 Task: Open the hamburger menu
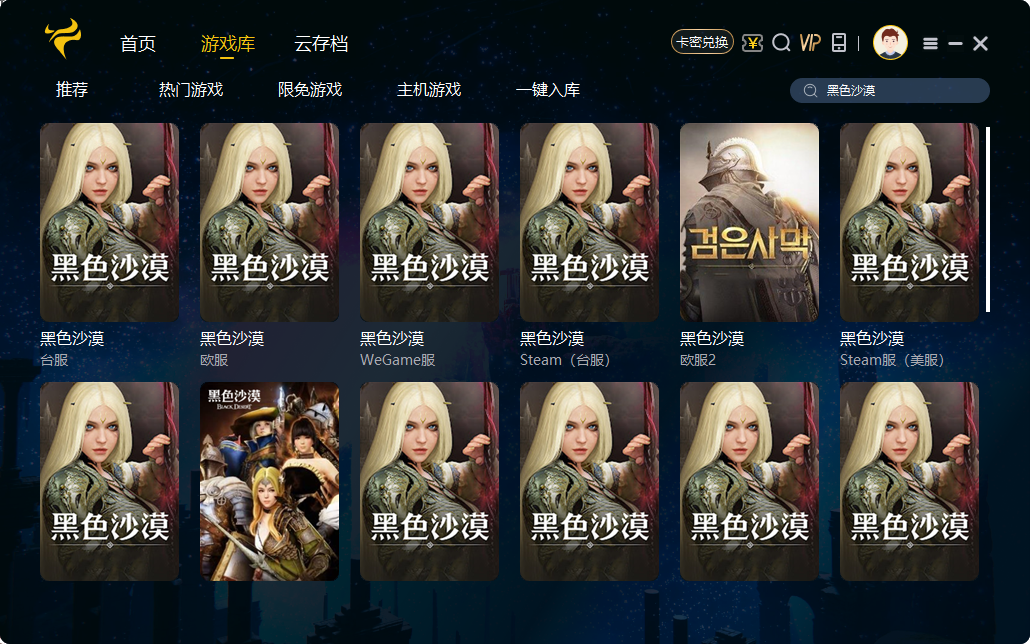[930, 44]
